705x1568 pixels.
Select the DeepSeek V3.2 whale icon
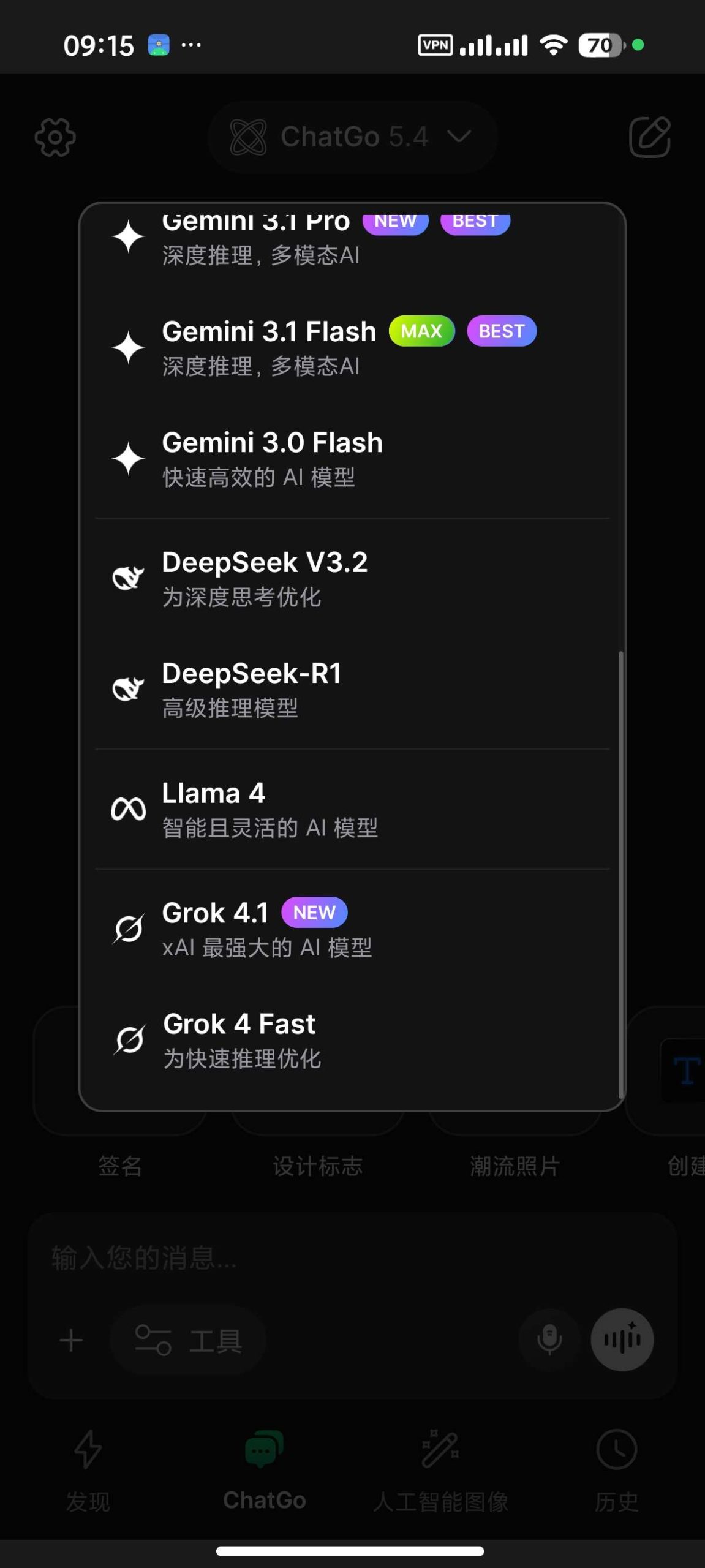pyautogui.click(x=127, y=576)
